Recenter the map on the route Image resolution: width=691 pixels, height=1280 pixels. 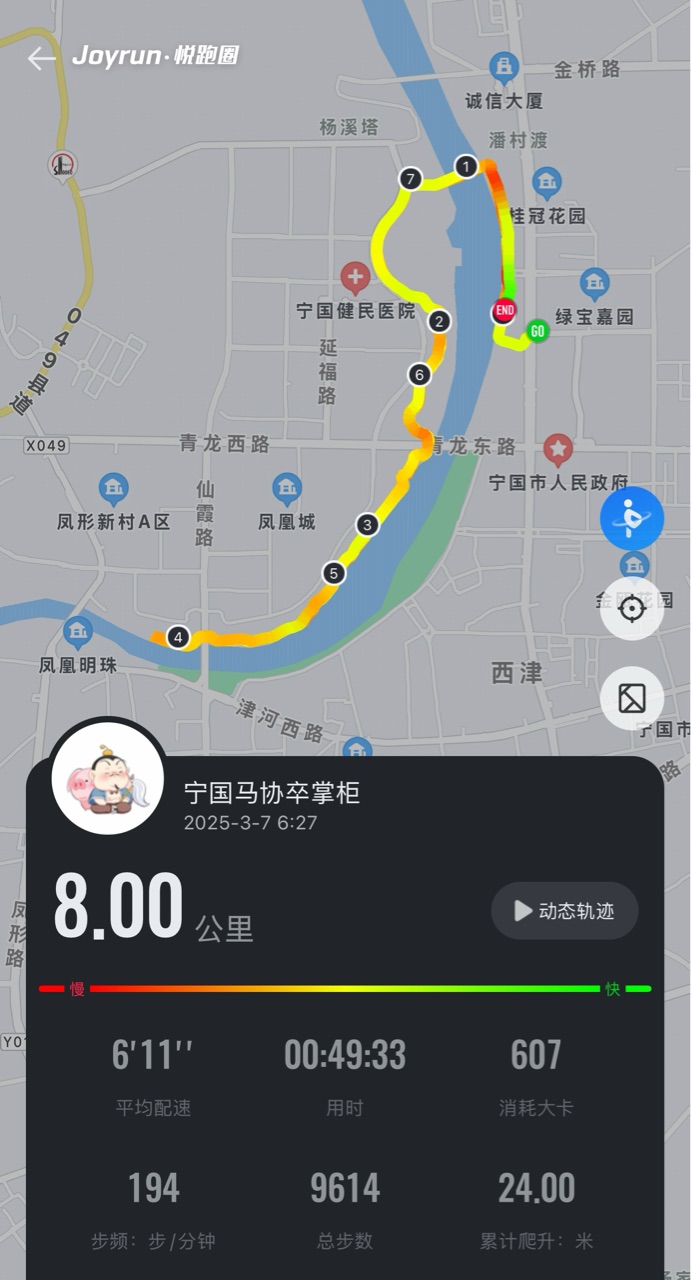pos(632,608)
